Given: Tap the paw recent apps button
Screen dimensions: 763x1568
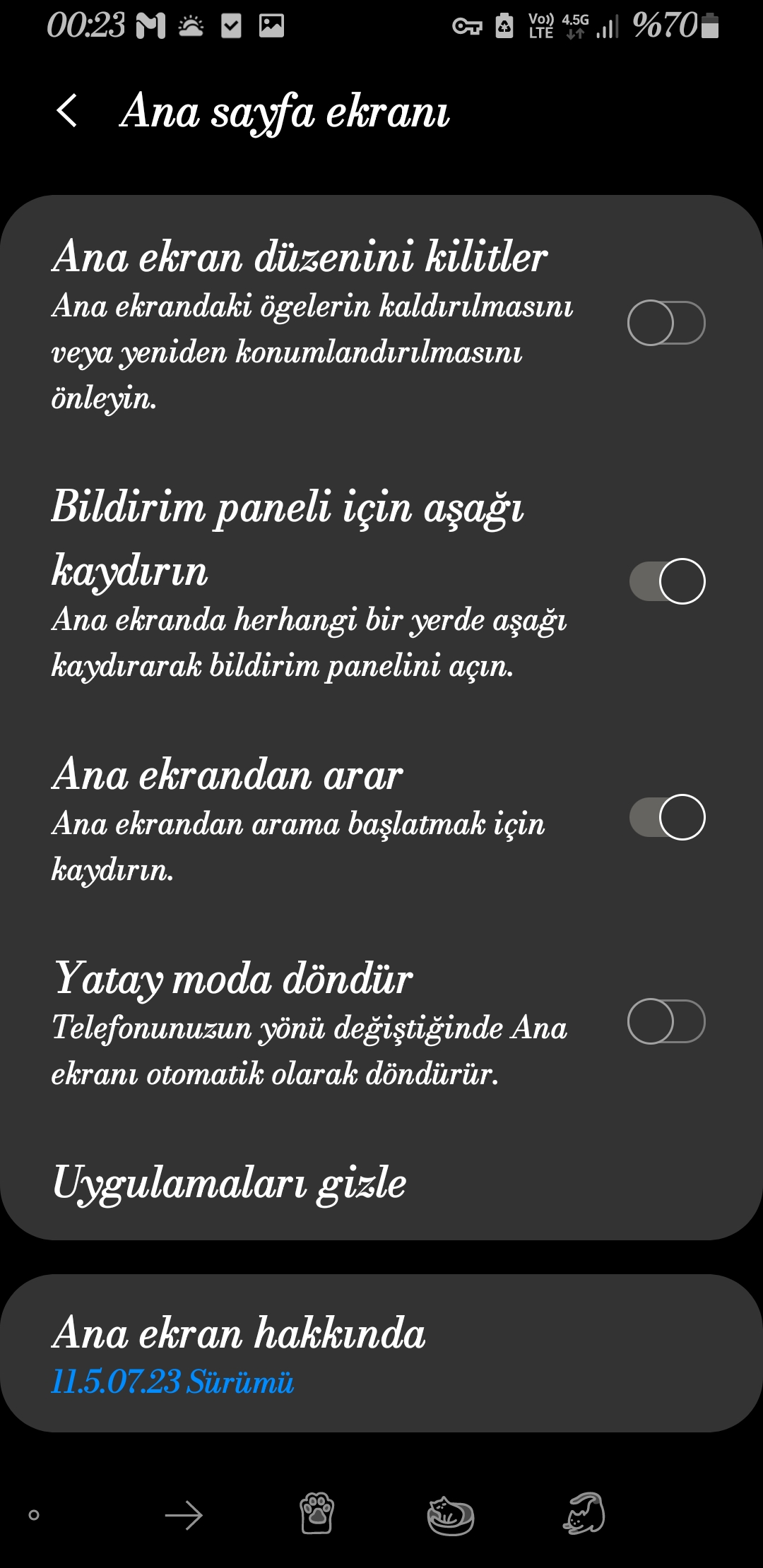Looking at the screenshot, I should click(x=317, y=1514).
